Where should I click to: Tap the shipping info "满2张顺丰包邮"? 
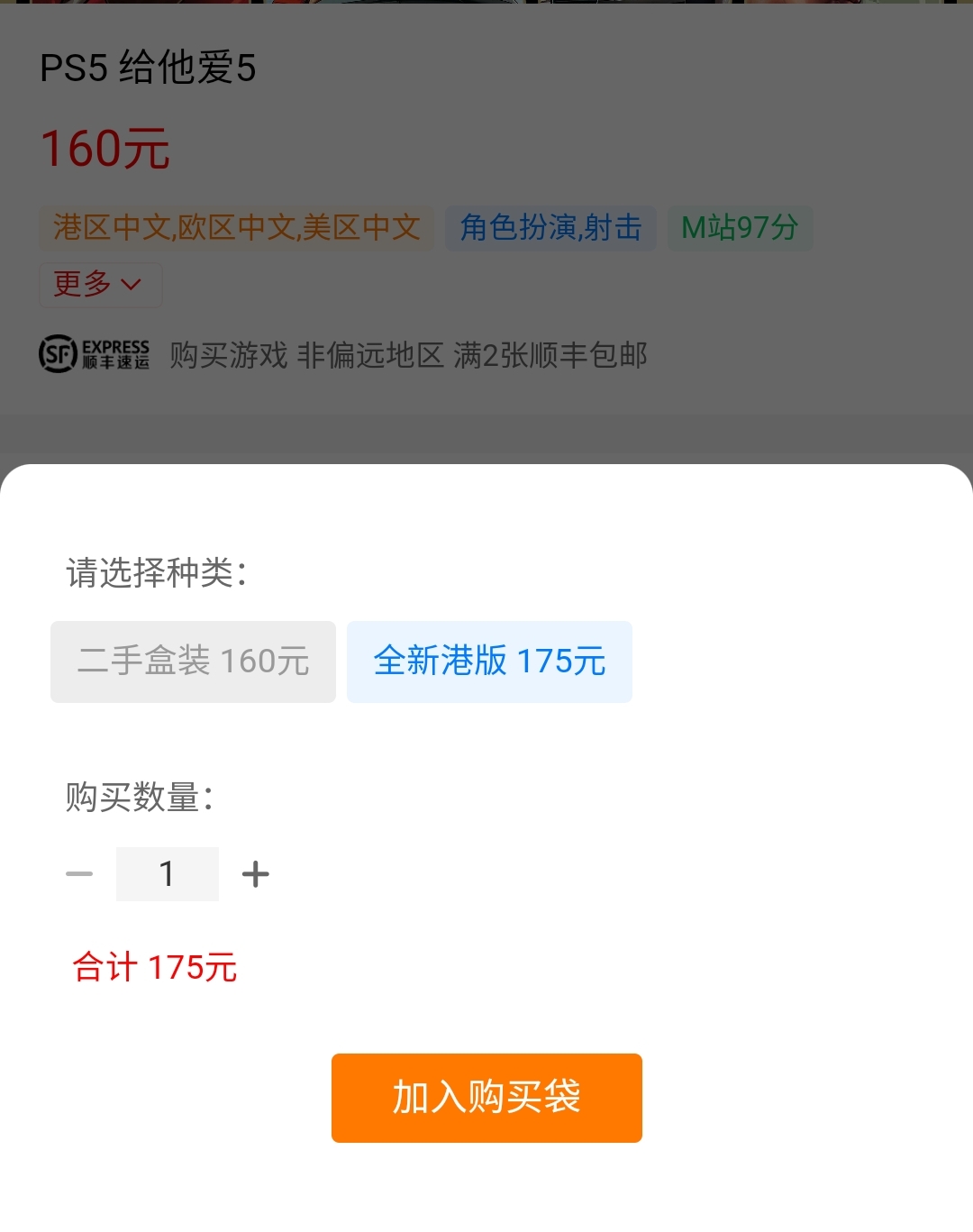click(551, 355)
